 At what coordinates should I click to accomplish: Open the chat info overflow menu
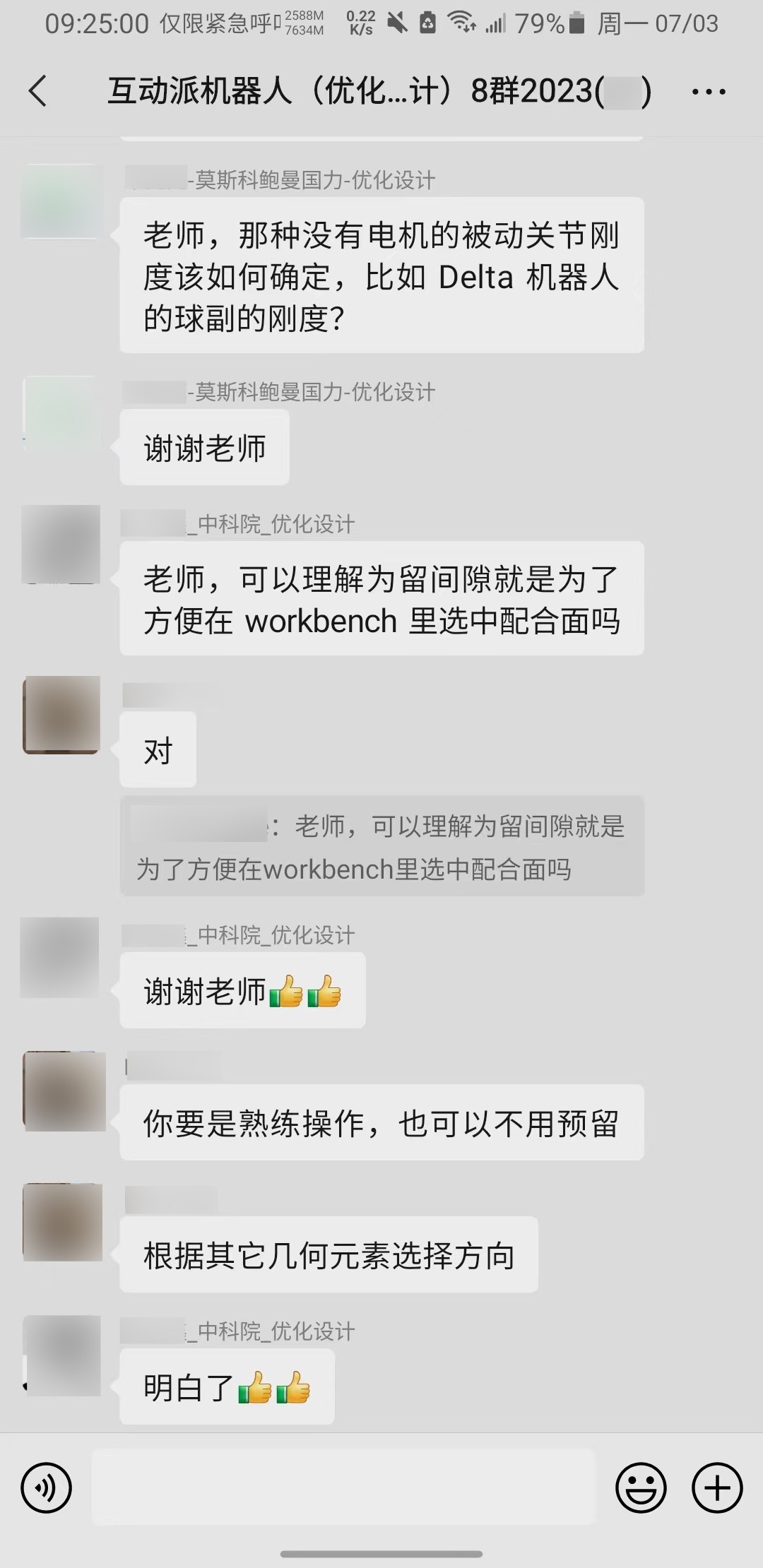click(708, 92)
